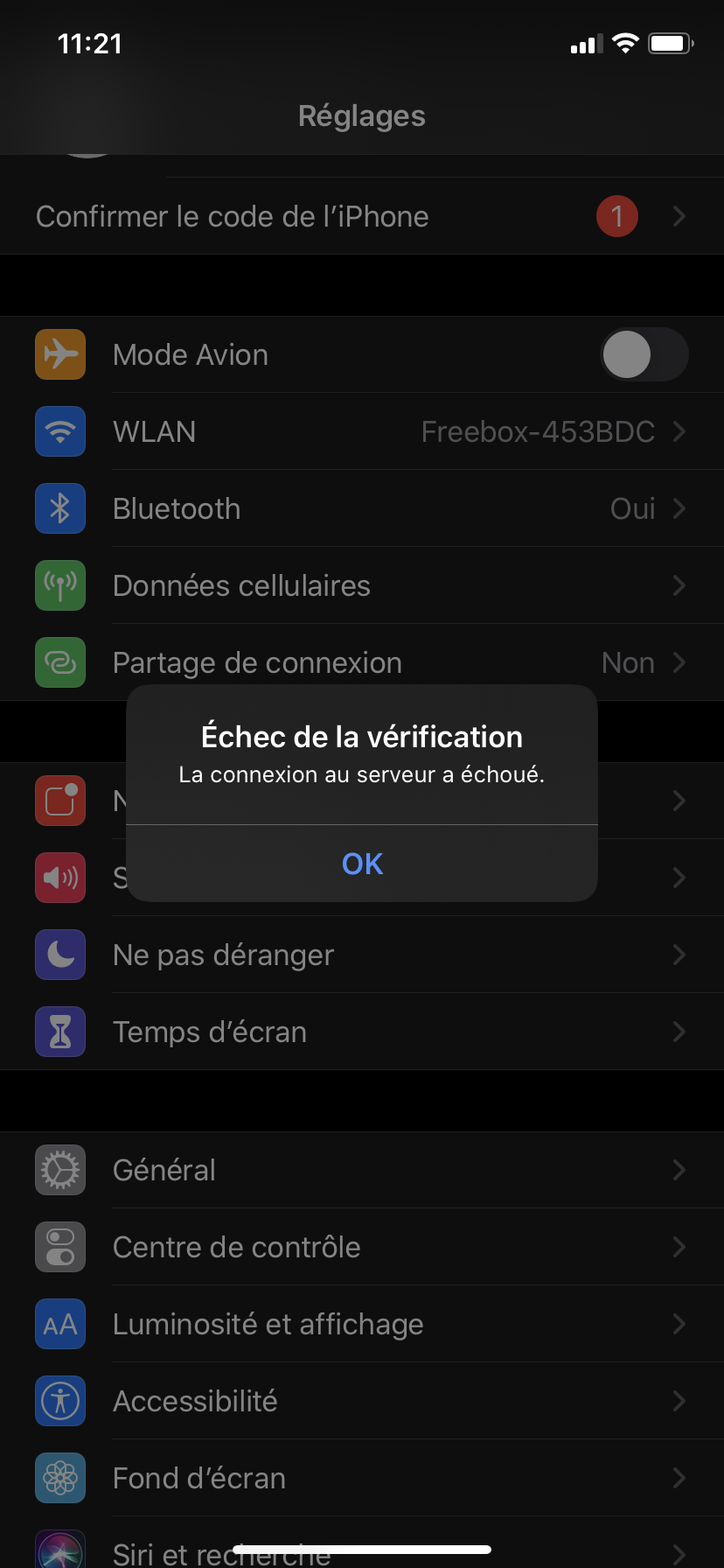Open Bluetooth settings
Screen dimensions: 724x1568
tap(362, 508)
